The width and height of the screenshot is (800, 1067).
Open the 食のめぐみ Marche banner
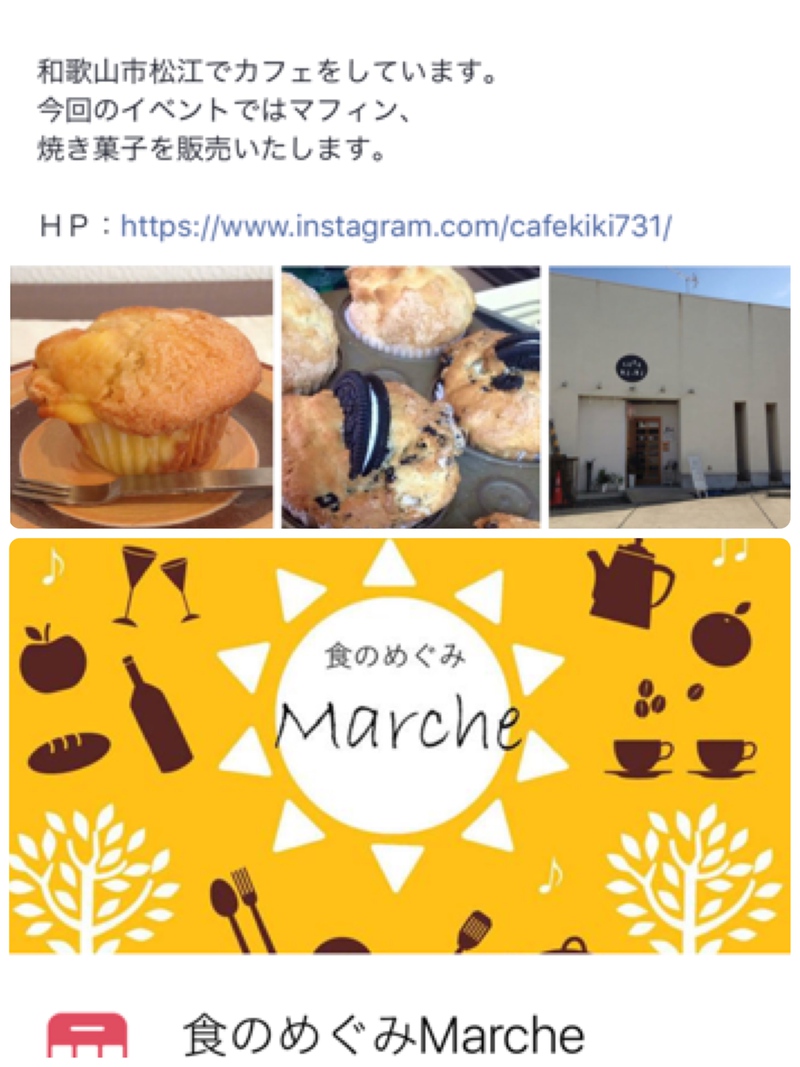point(400,745)
